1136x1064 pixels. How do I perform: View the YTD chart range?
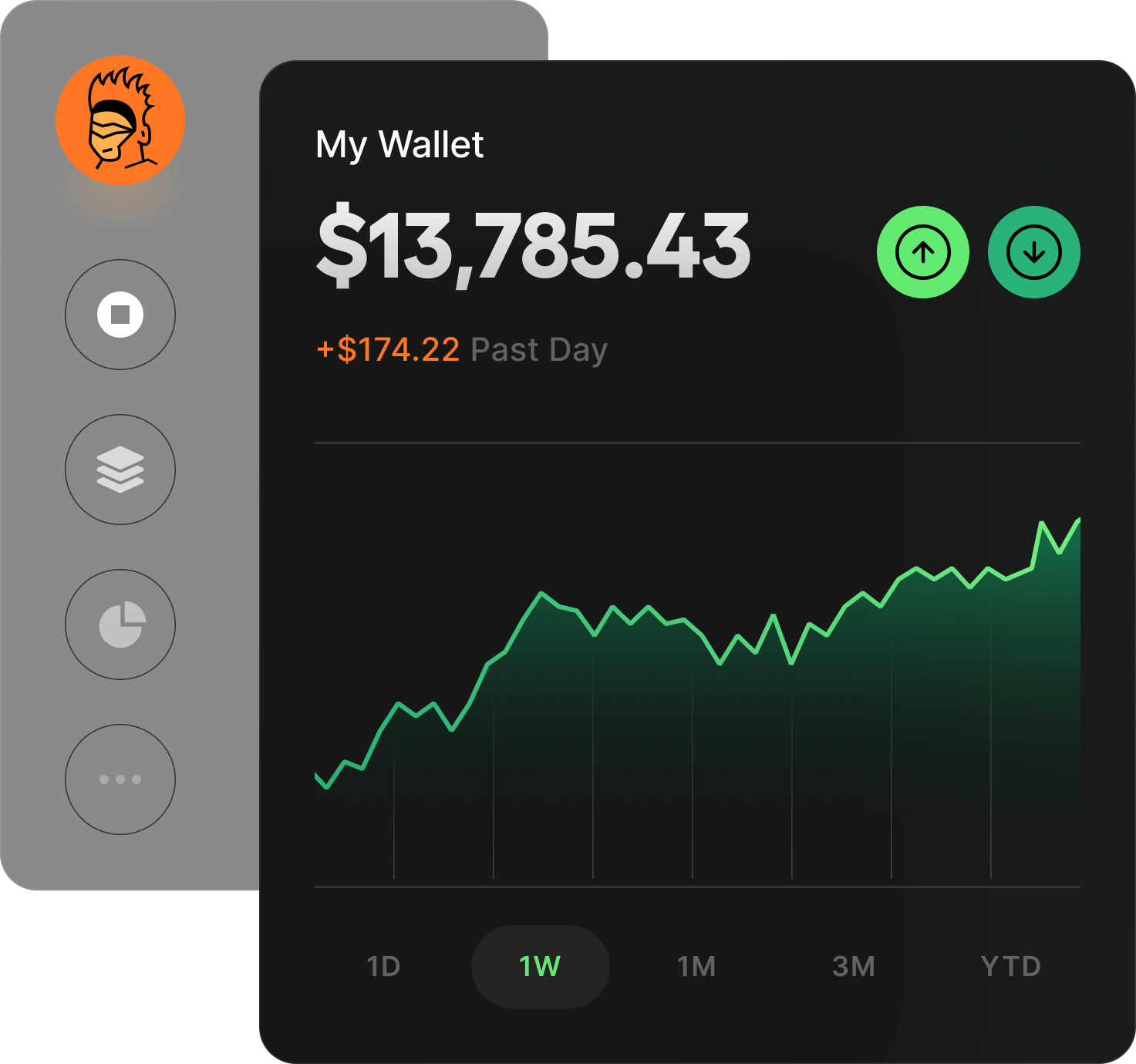point(1010,966)
